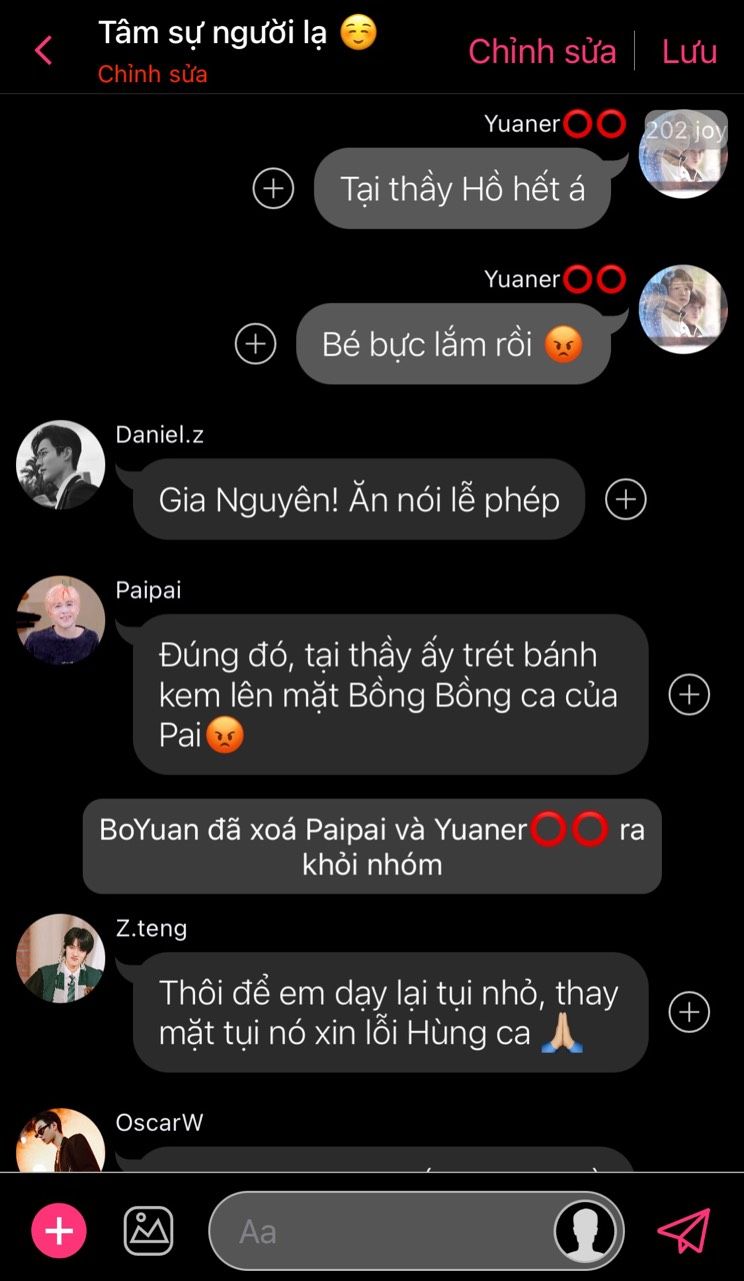This screenshot has width=744, height=1281.
Task: Tap plus beside Z.teng's message
Action: pos(689,1012)
